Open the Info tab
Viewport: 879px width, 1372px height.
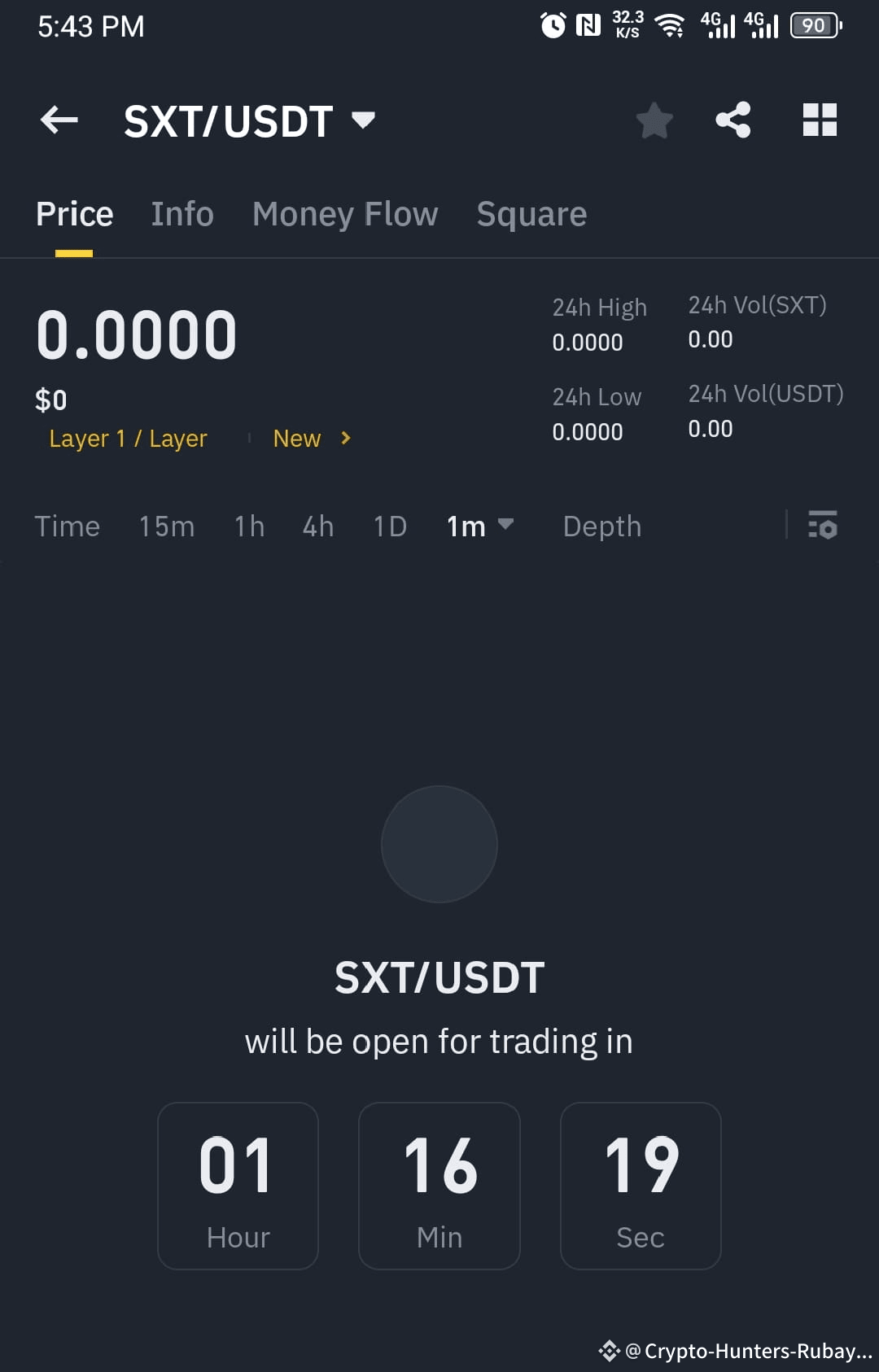point(181,214)
